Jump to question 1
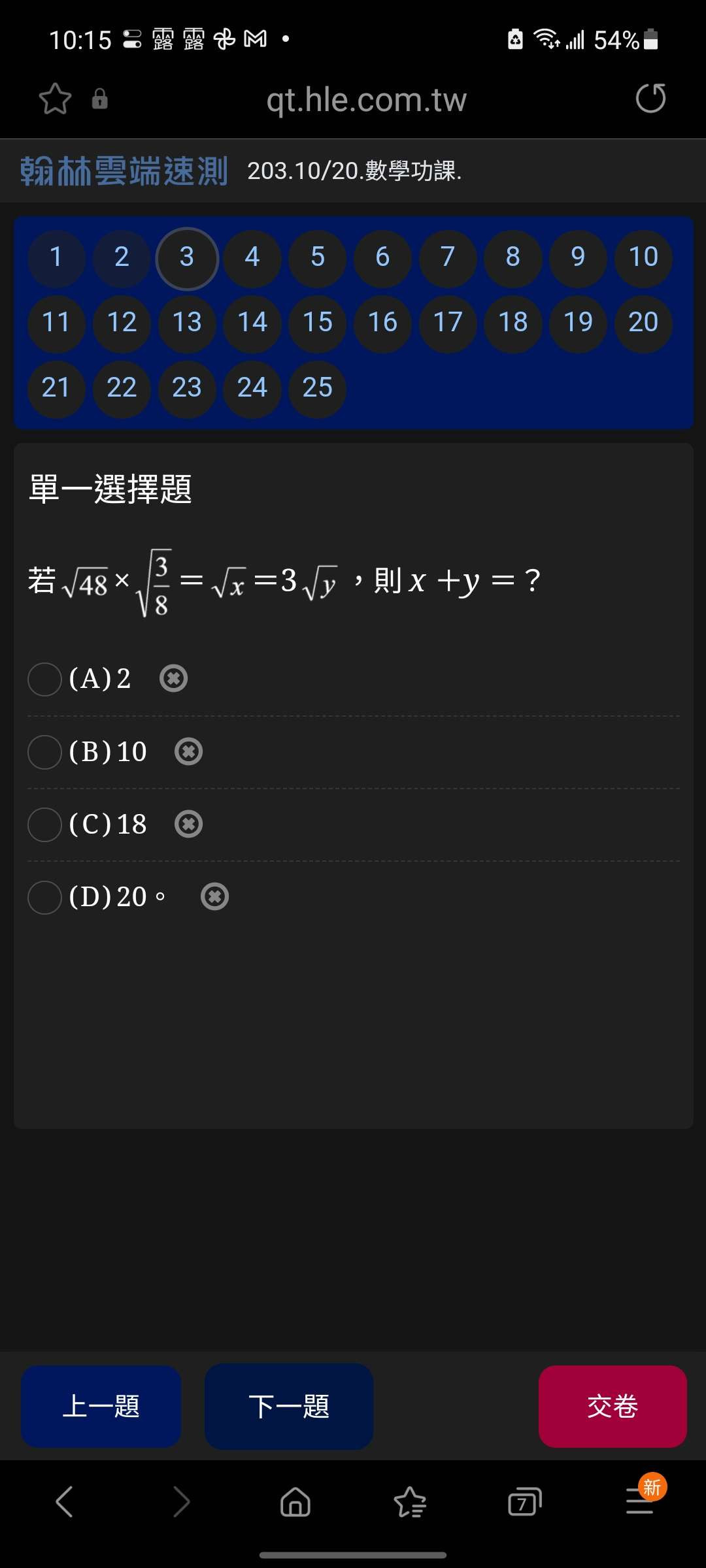Screen dimensions: 706x1568 click(56, 257)
